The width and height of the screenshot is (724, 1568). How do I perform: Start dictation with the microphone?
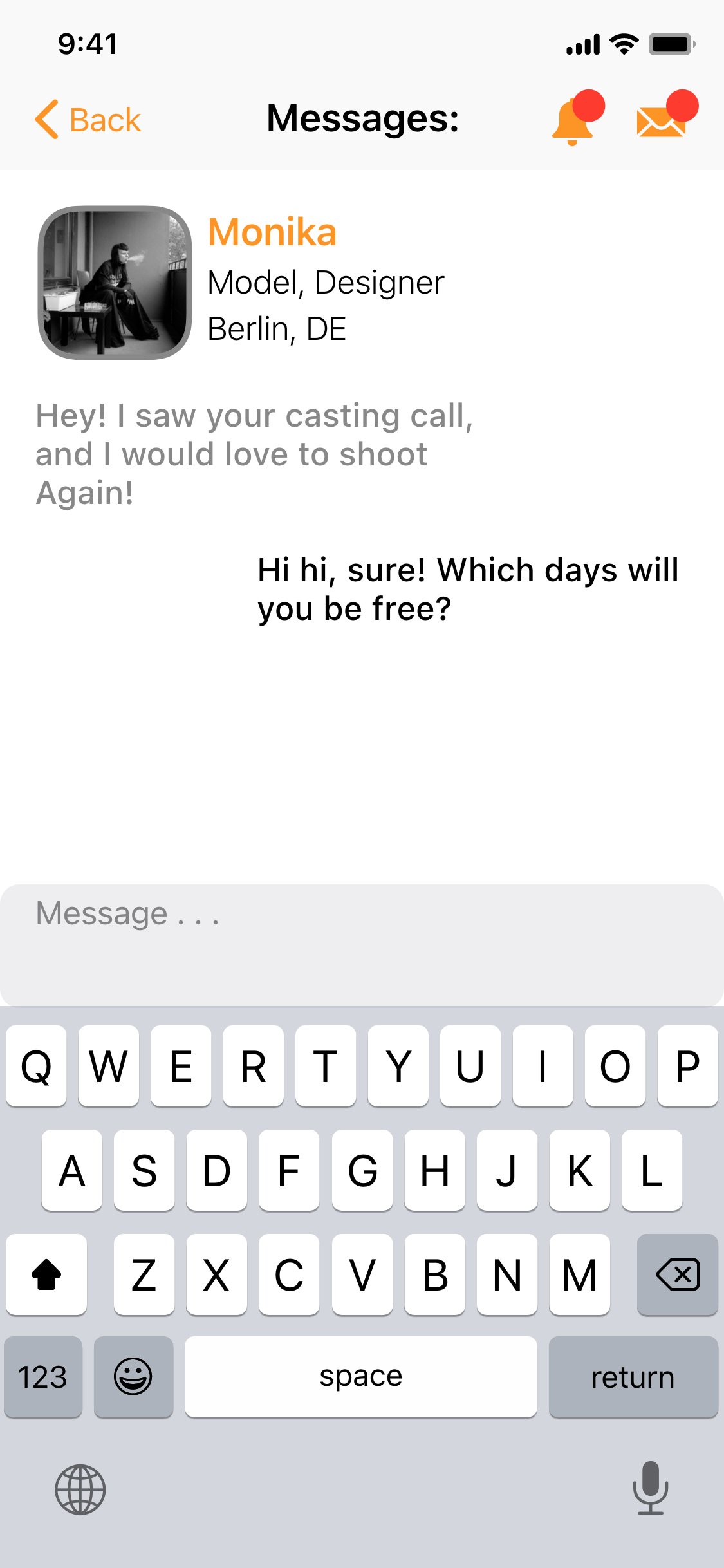coord(651,1488)
